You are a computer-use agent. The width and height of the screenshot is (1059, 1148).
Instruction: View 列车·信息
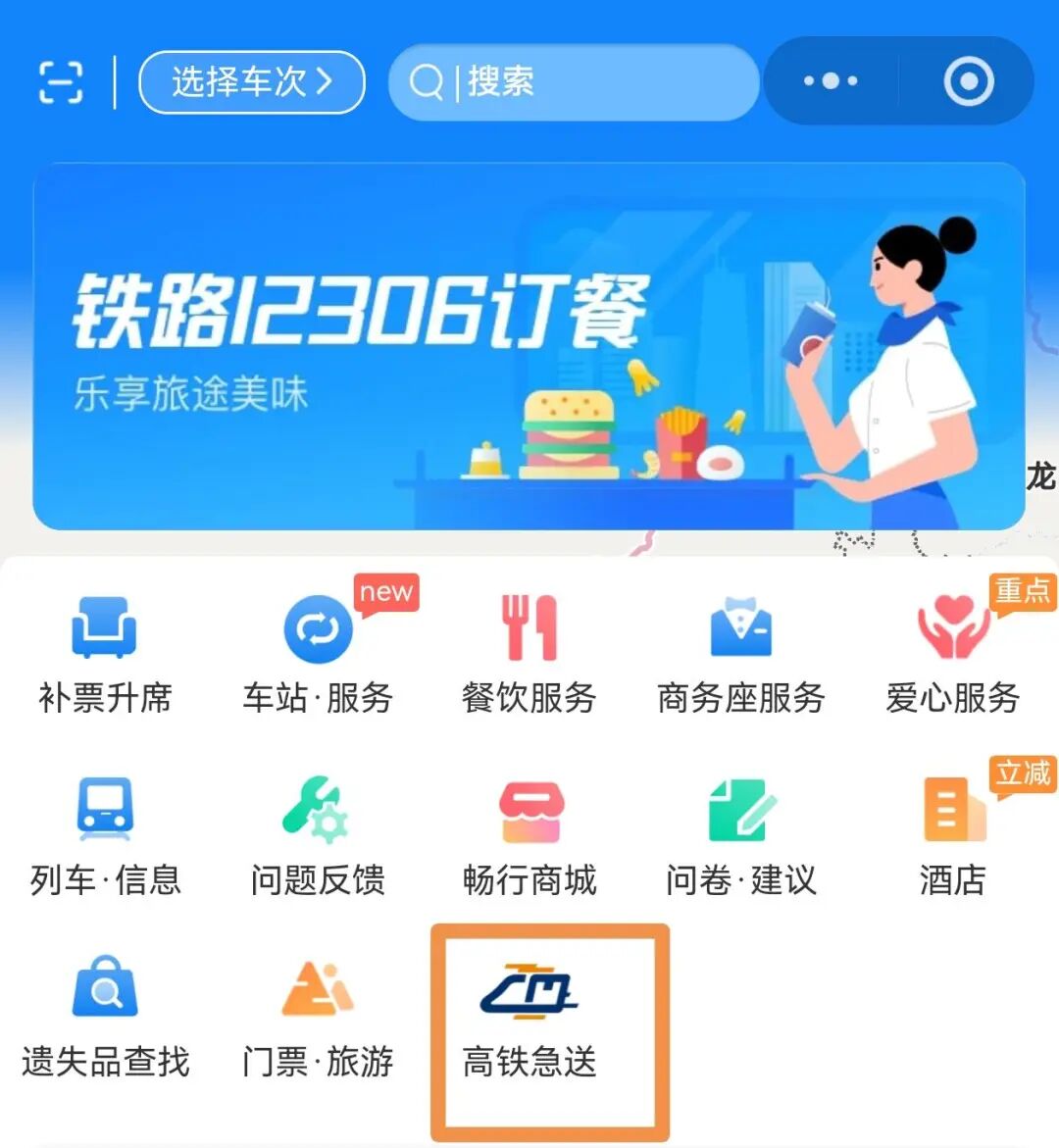tap(105, 835)
